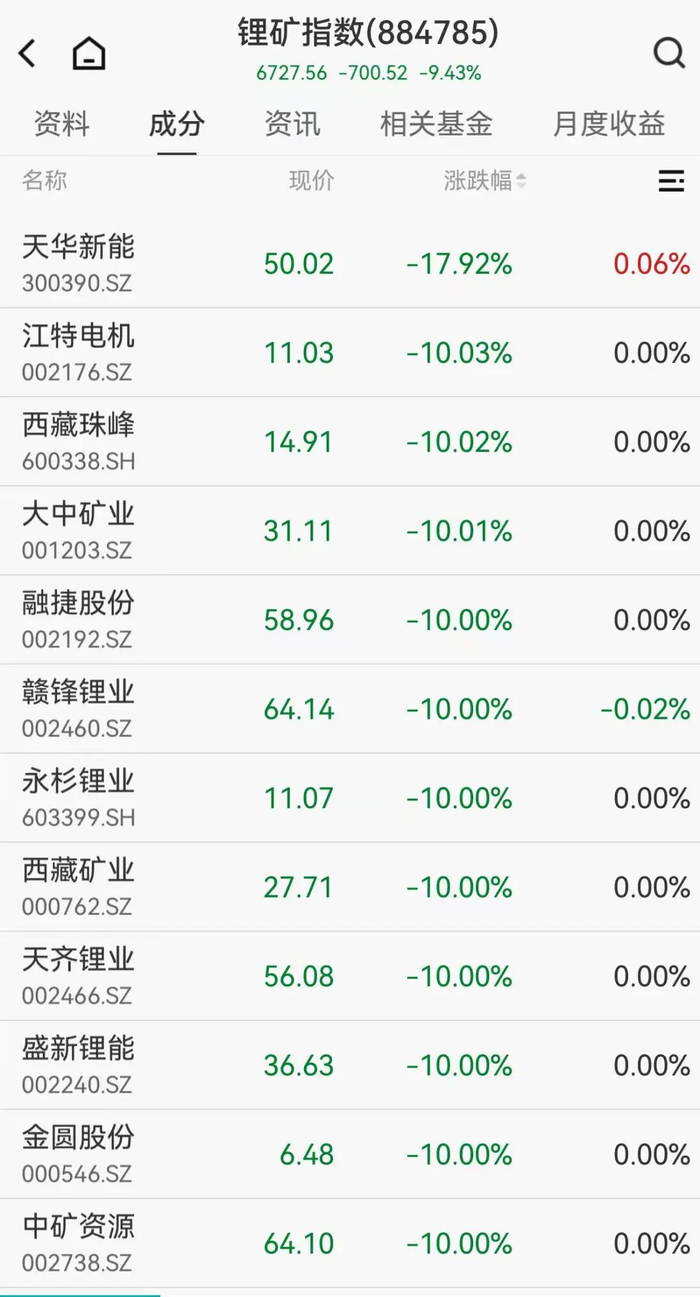Open the 天华新能 stock row
This screenshot has width=700, height=1297.
pos(350,264)
